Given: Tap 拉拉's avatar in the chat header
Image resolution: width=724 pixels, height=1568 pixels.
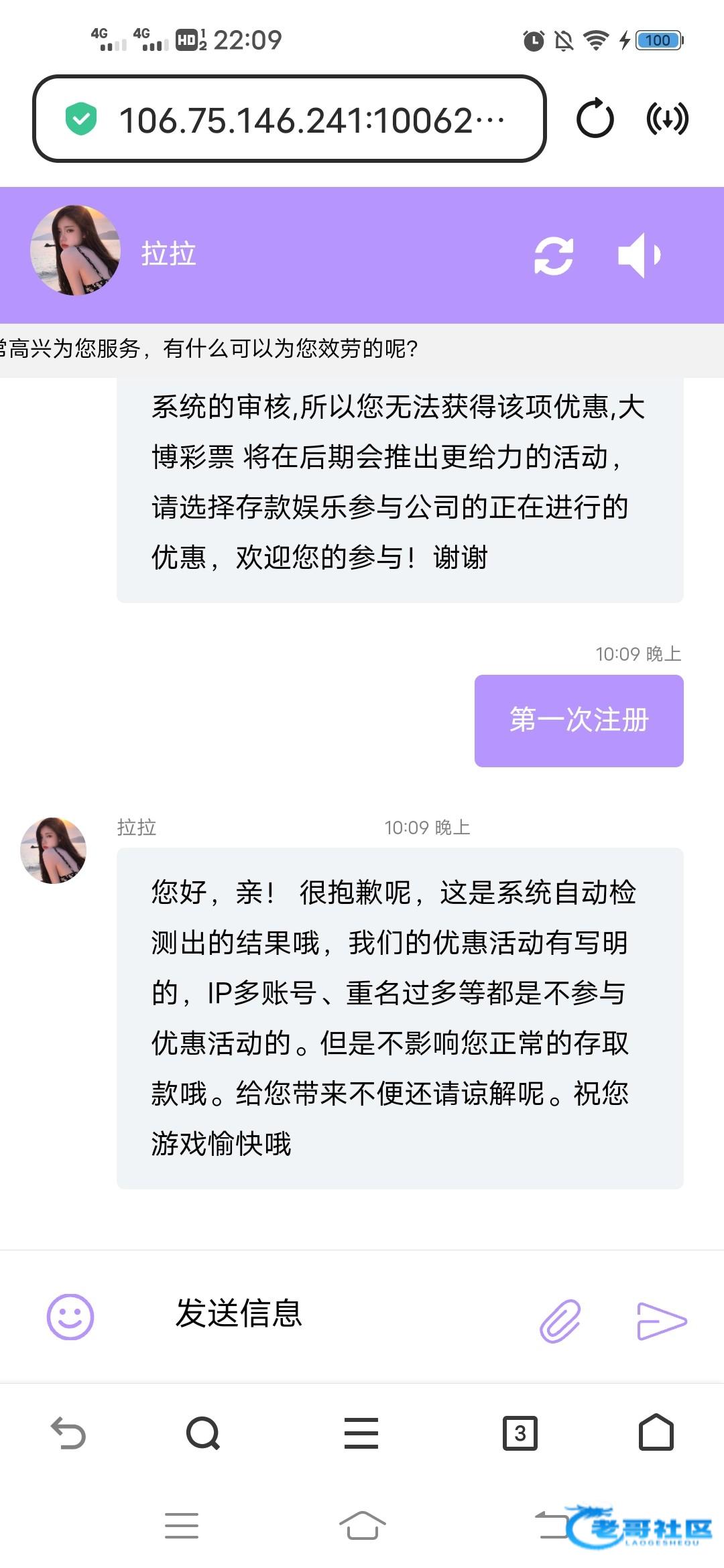Looking at the screenshot, I should 76,251.
